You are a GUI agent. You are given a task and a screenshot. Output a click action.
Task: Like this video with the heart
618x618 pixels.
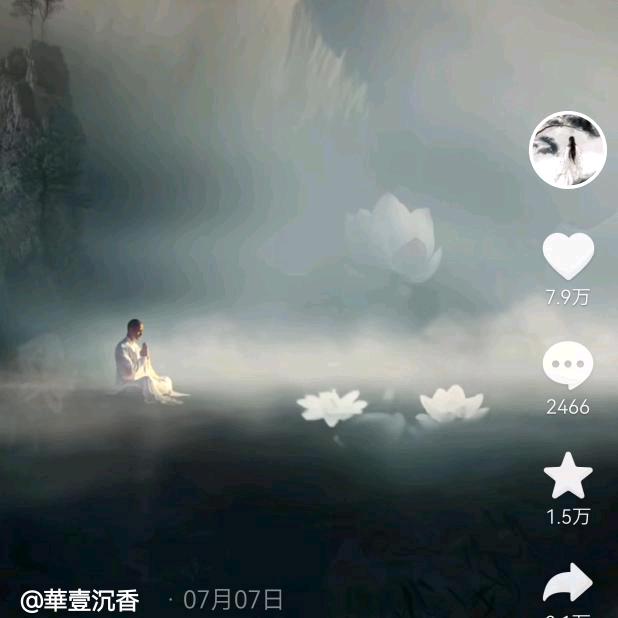point(568,256)
